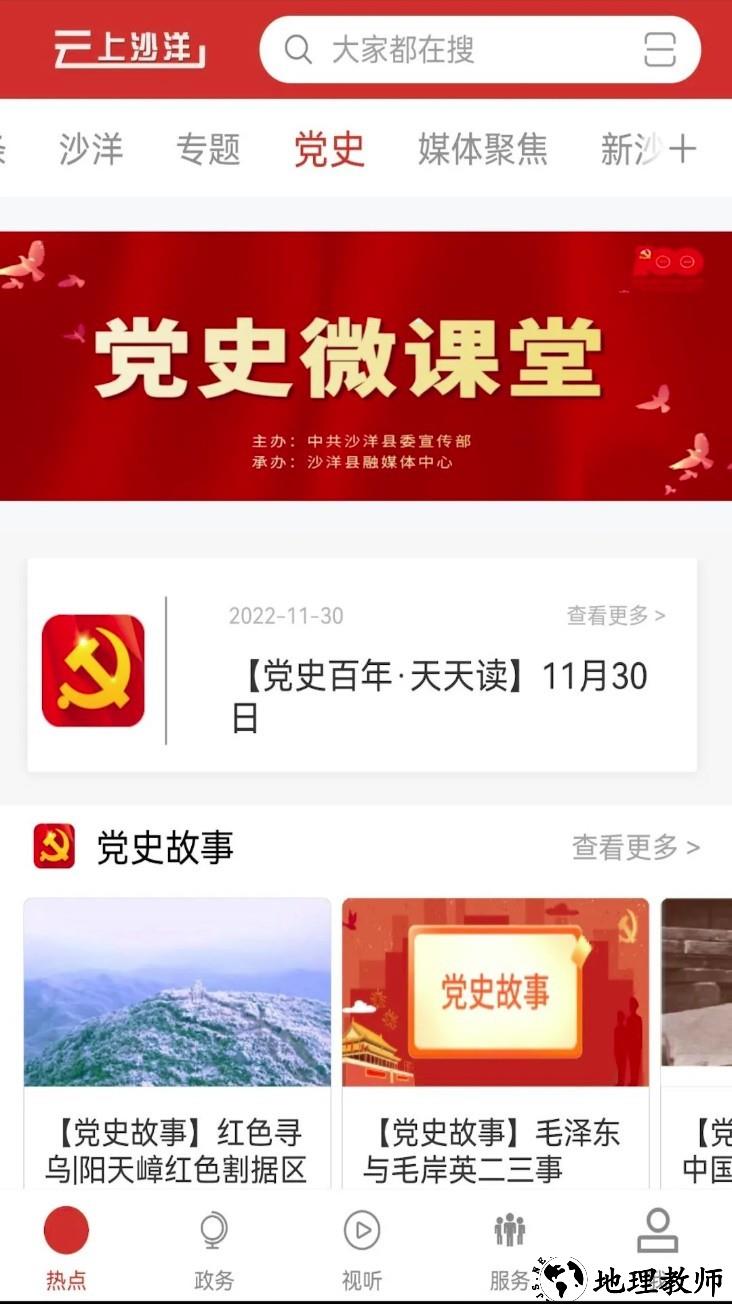Switch to the 媒体聚焦 tab

480,148
